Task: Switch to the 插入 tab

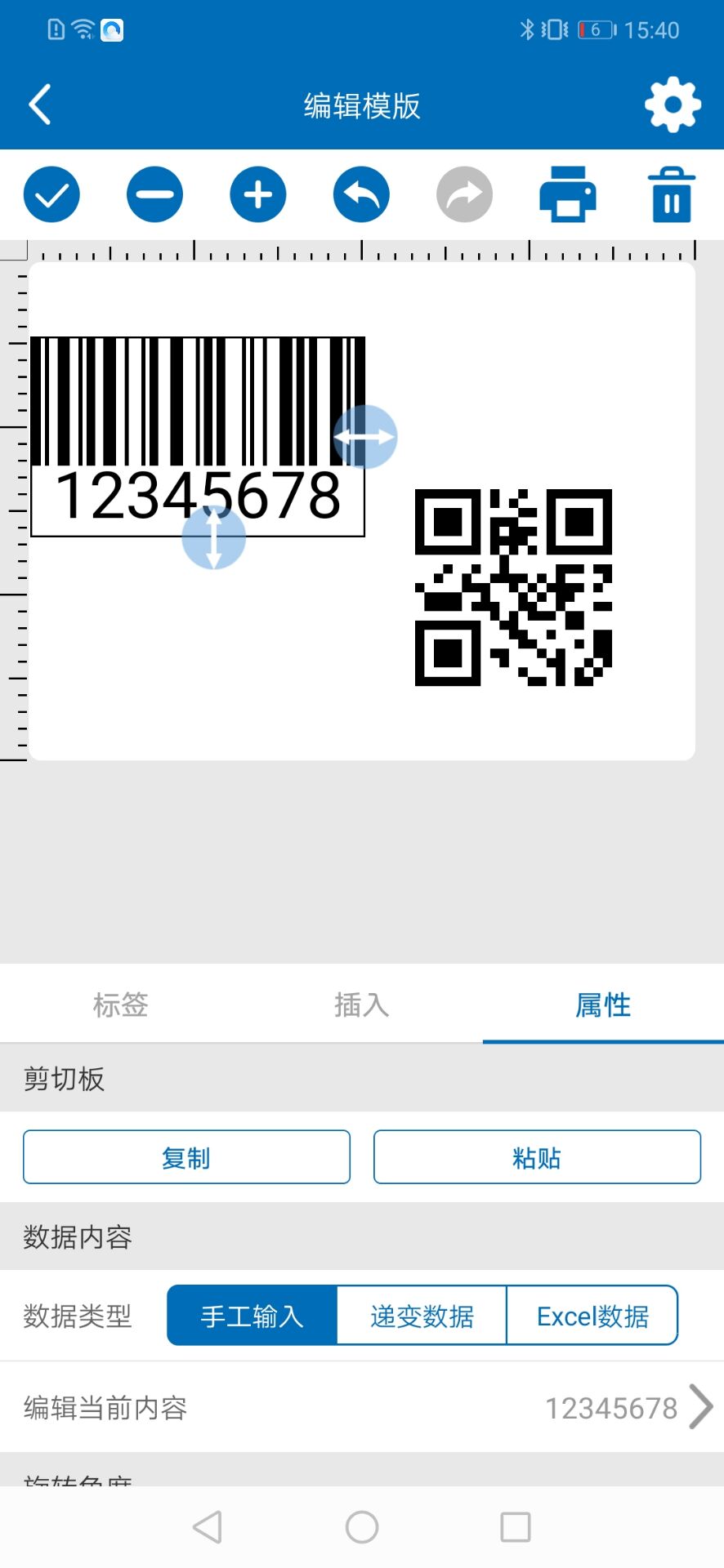Action: click(x=360, y=1005)
